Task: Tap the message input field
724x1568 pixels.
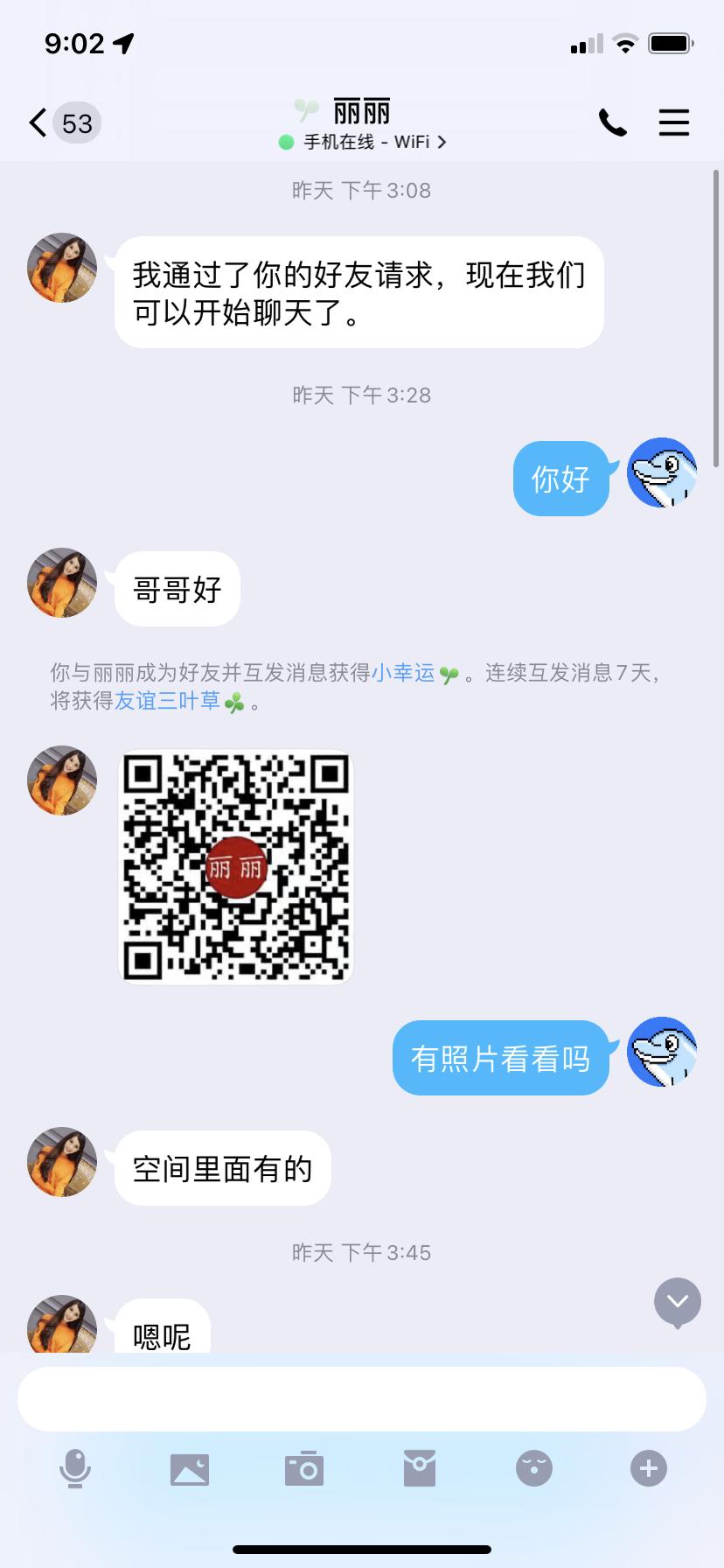Action: 362,1398
